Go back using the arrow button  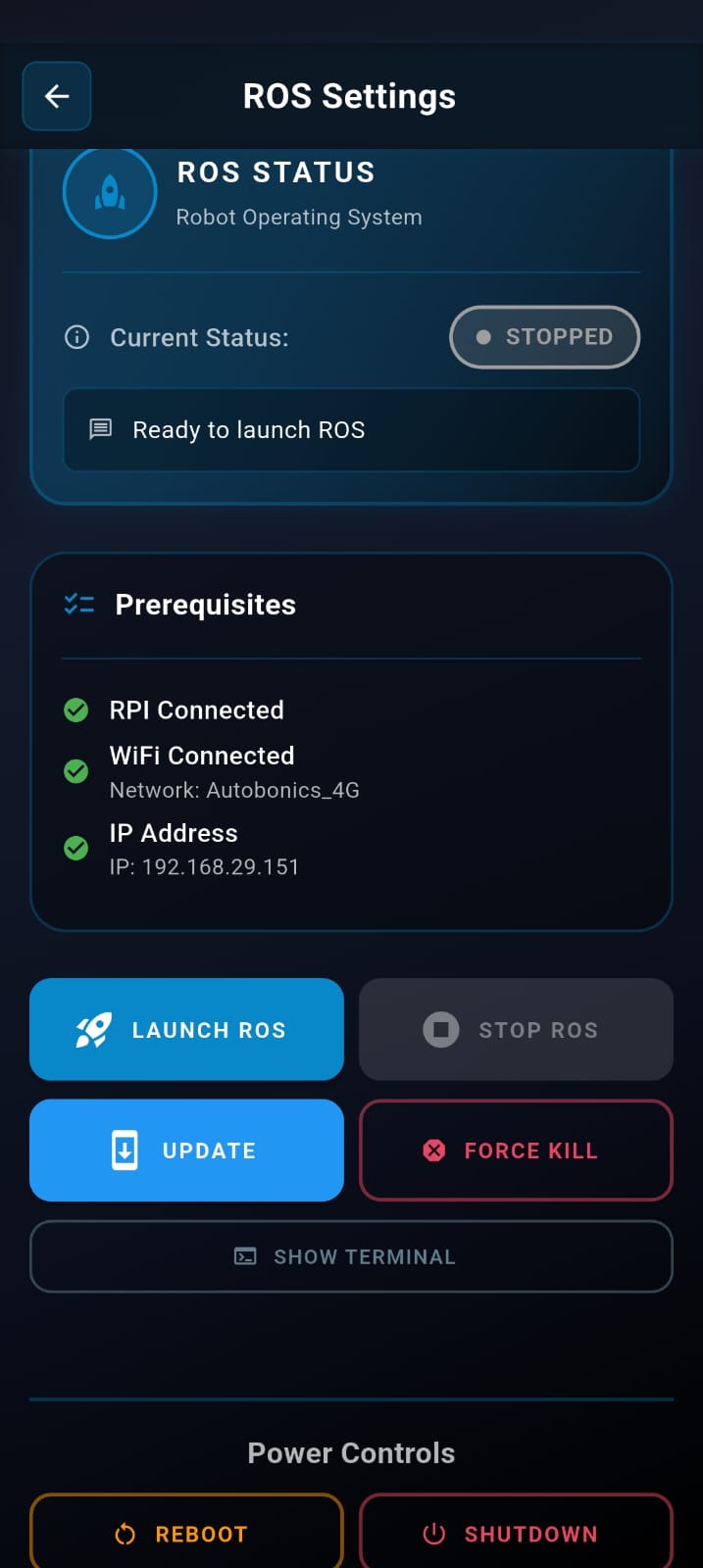click(x=57, y=96)
